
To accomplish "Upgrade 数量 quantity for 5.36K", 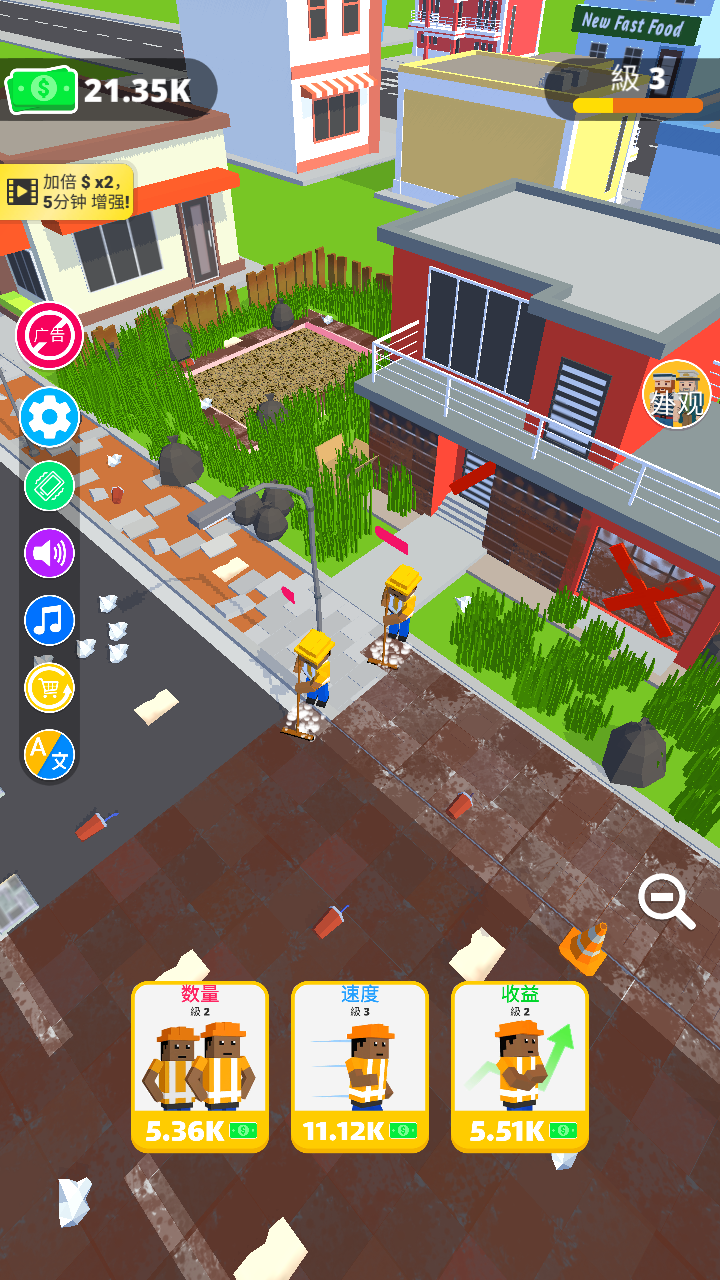I will 196,1070.
